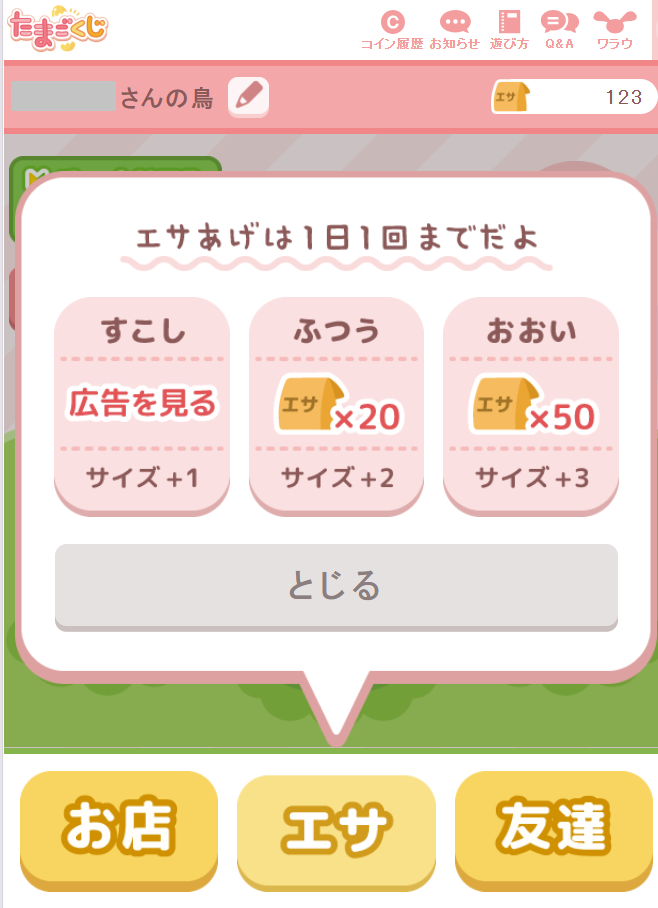
Task: Open the Q&A help page
Action: pos(560,30)
